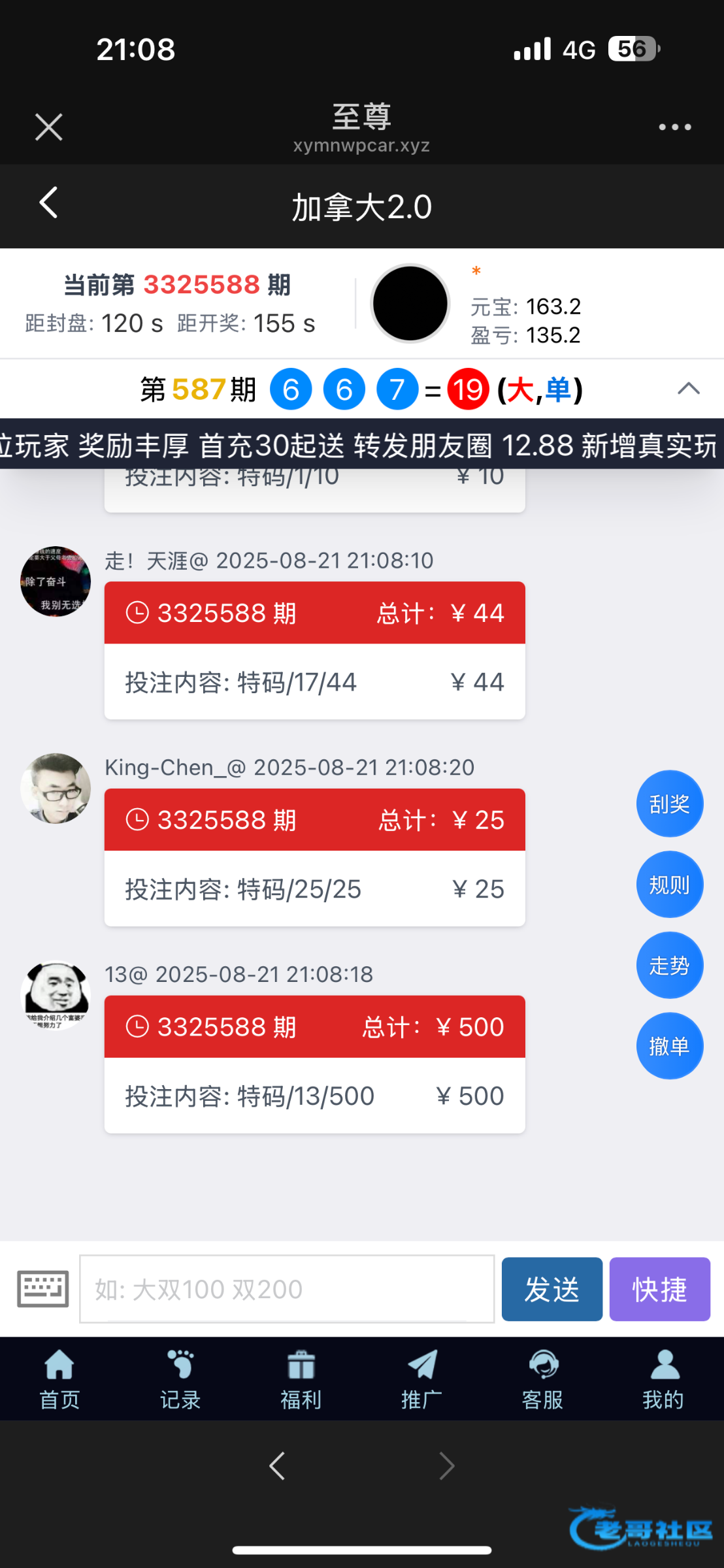The height and width of the screenshot is (1568, 724).
Task: Open the 我的 profile tab
Action: [x=663, y=1380]
